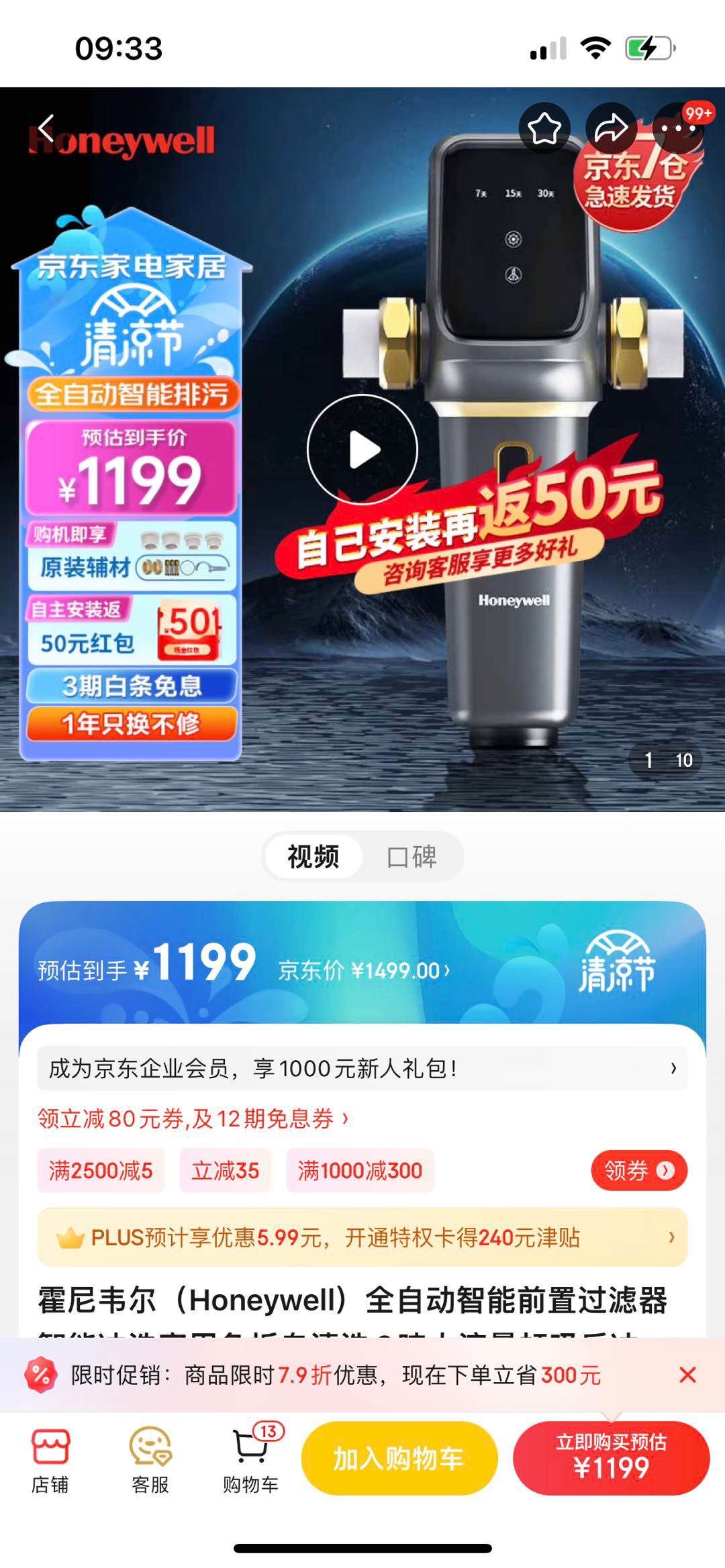The width and height of the screenshot is (725, 1568).
Task: Play the product video
Action: [362, 450]
